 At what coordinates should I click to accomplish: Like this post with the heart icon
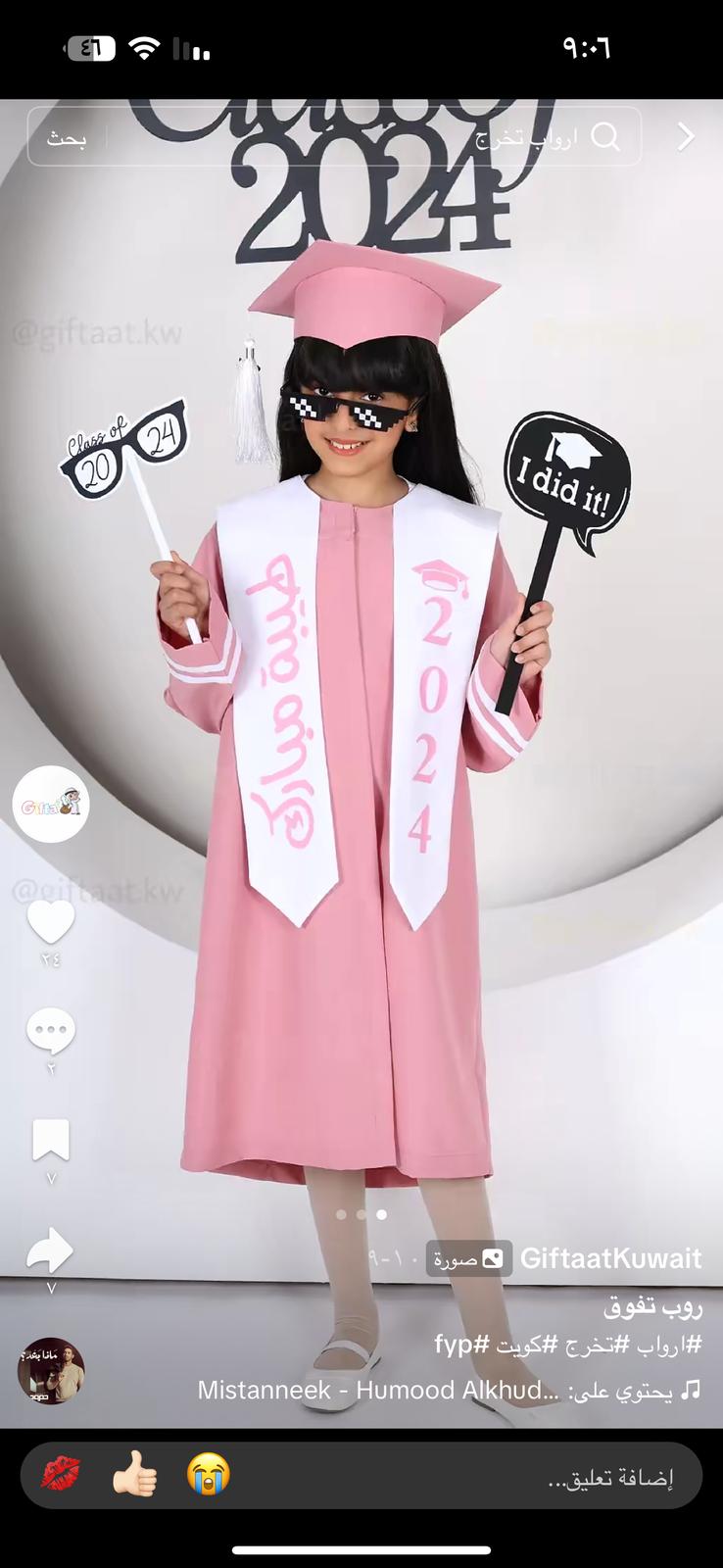click(x=51, y=921)
